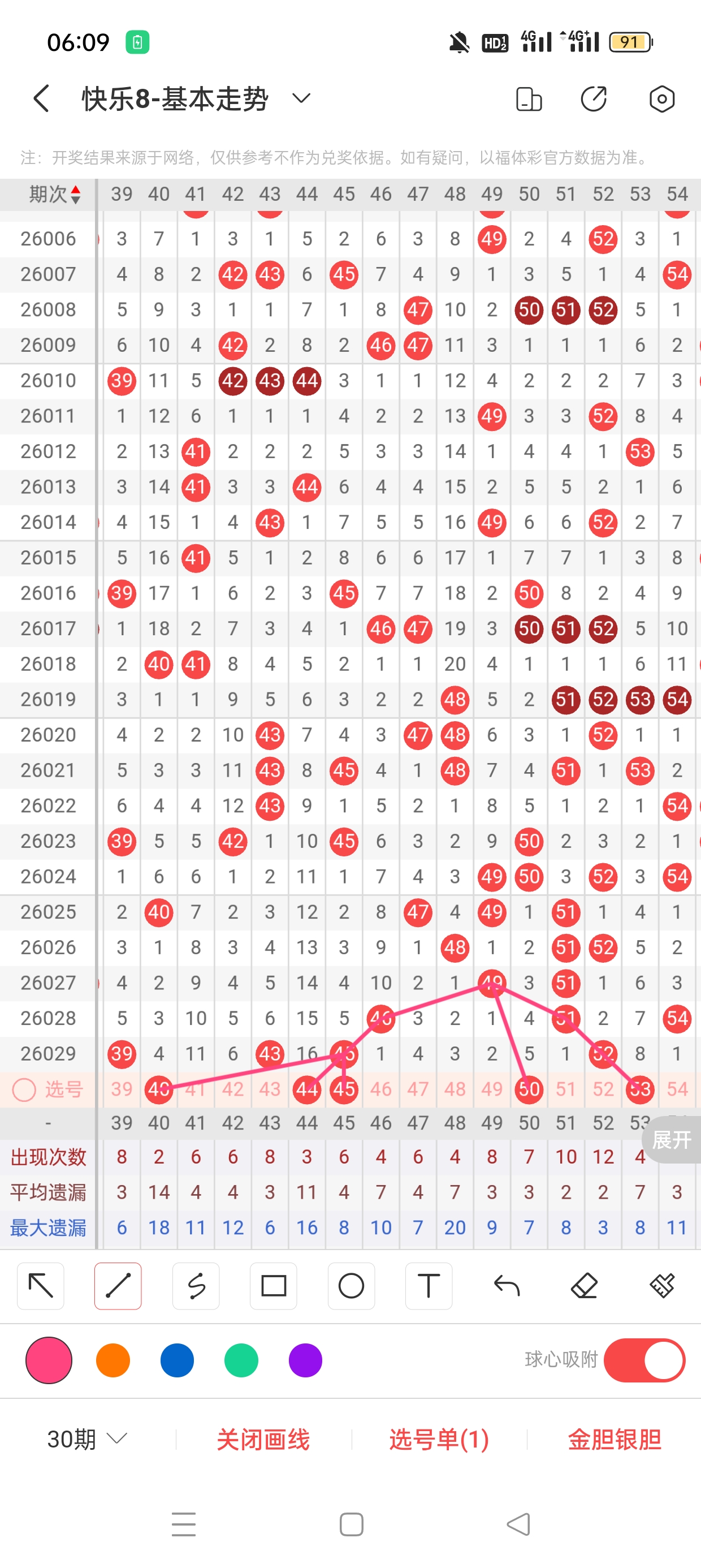Undo the last drawn line
This screenshot has height=1568, width=701.
[507, 1286]
